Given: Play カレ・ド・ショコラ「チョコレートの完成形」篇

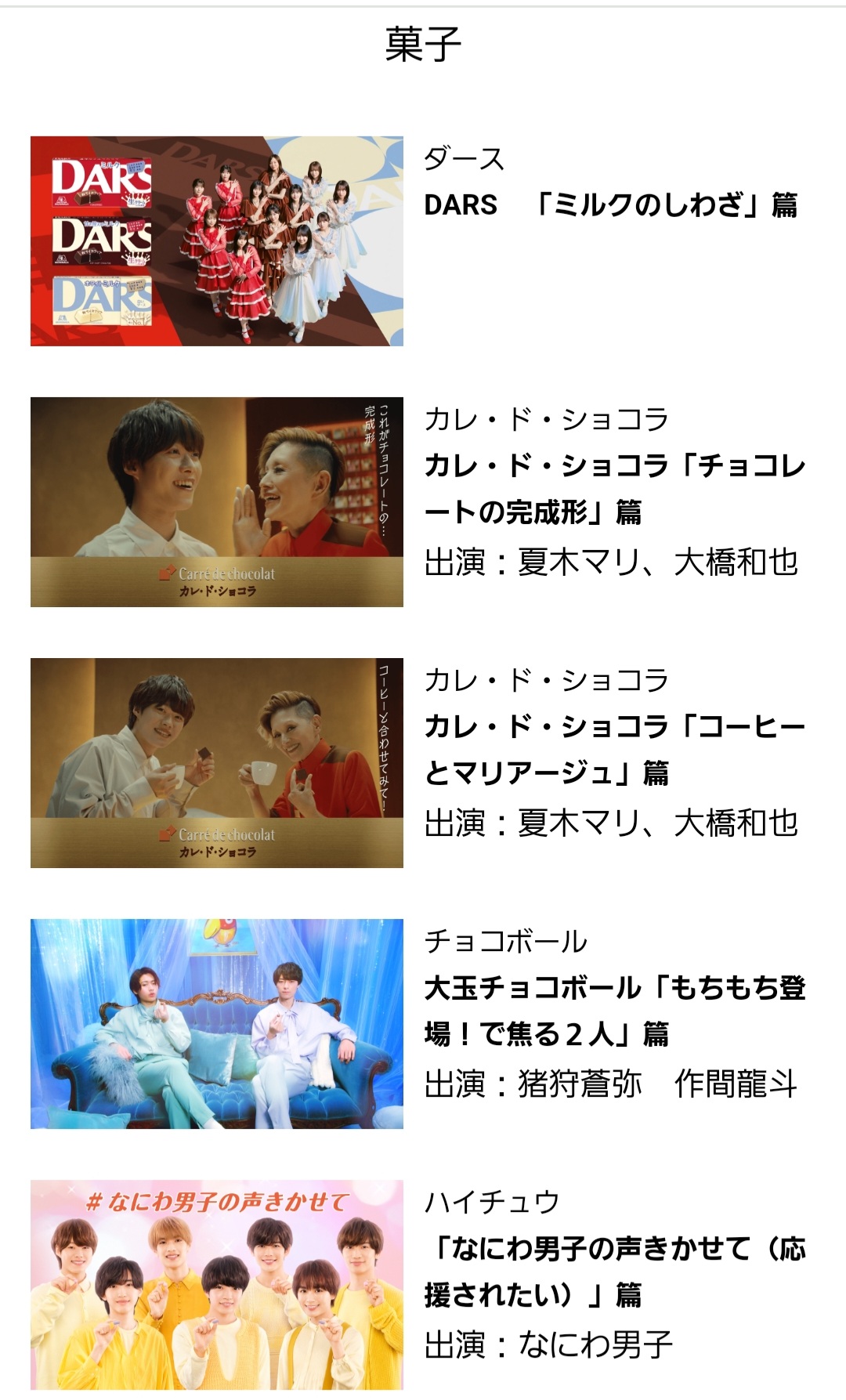Looking at the screenshot, I should pos(217,502).
